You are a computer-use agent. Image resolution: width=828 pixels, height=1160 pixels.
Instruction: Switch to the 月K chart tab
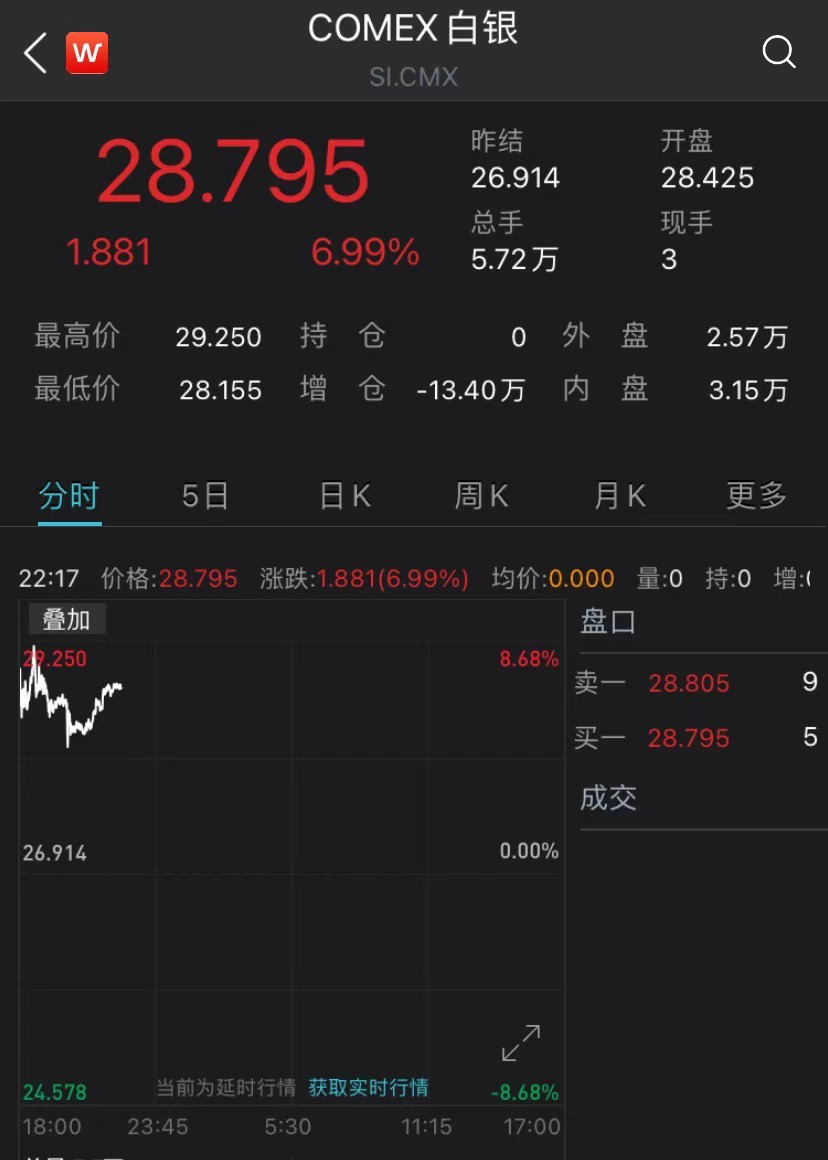(620, 496)
